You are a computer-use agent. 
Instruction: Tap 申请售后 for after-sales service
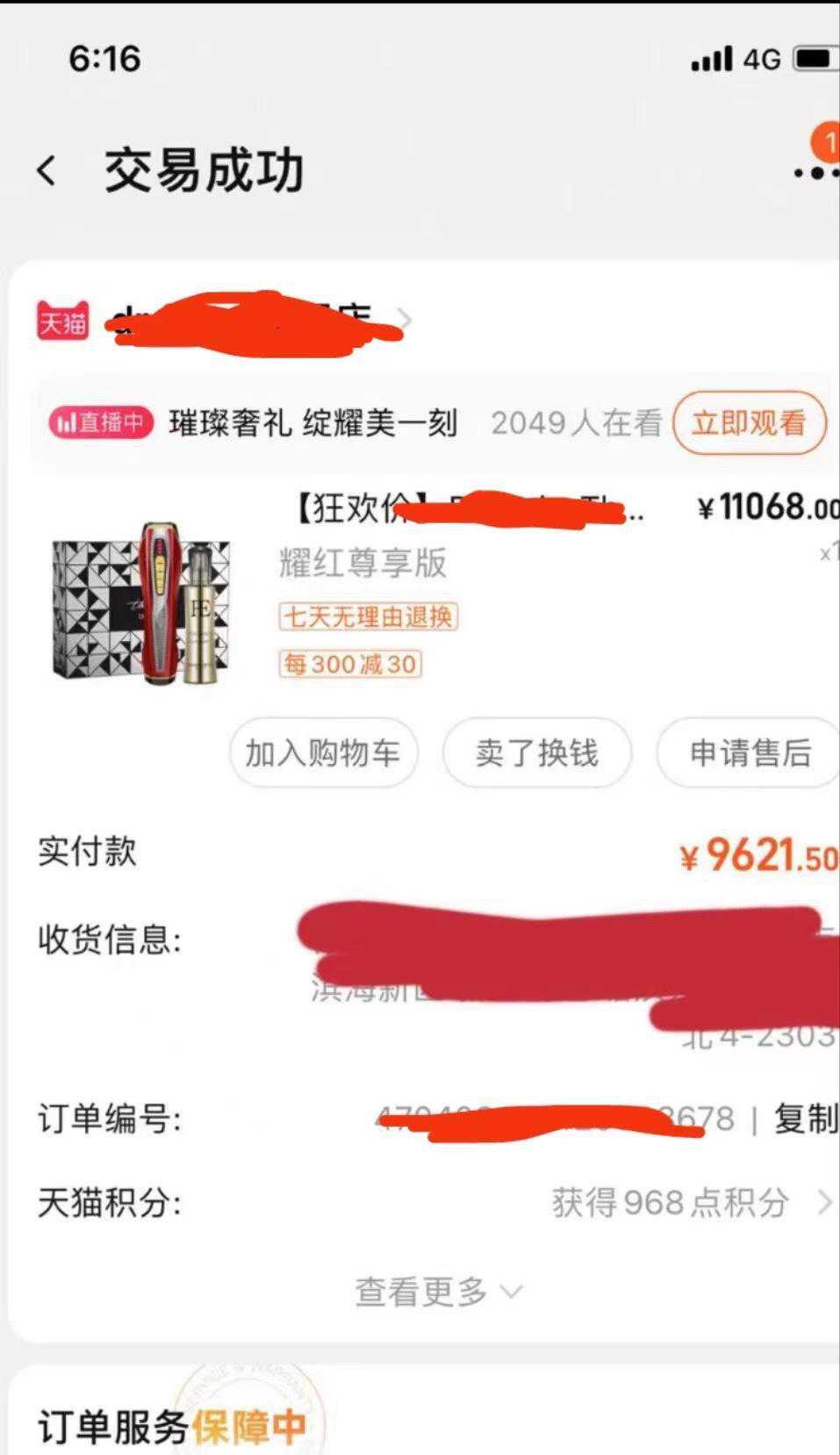tap(749, 753)
